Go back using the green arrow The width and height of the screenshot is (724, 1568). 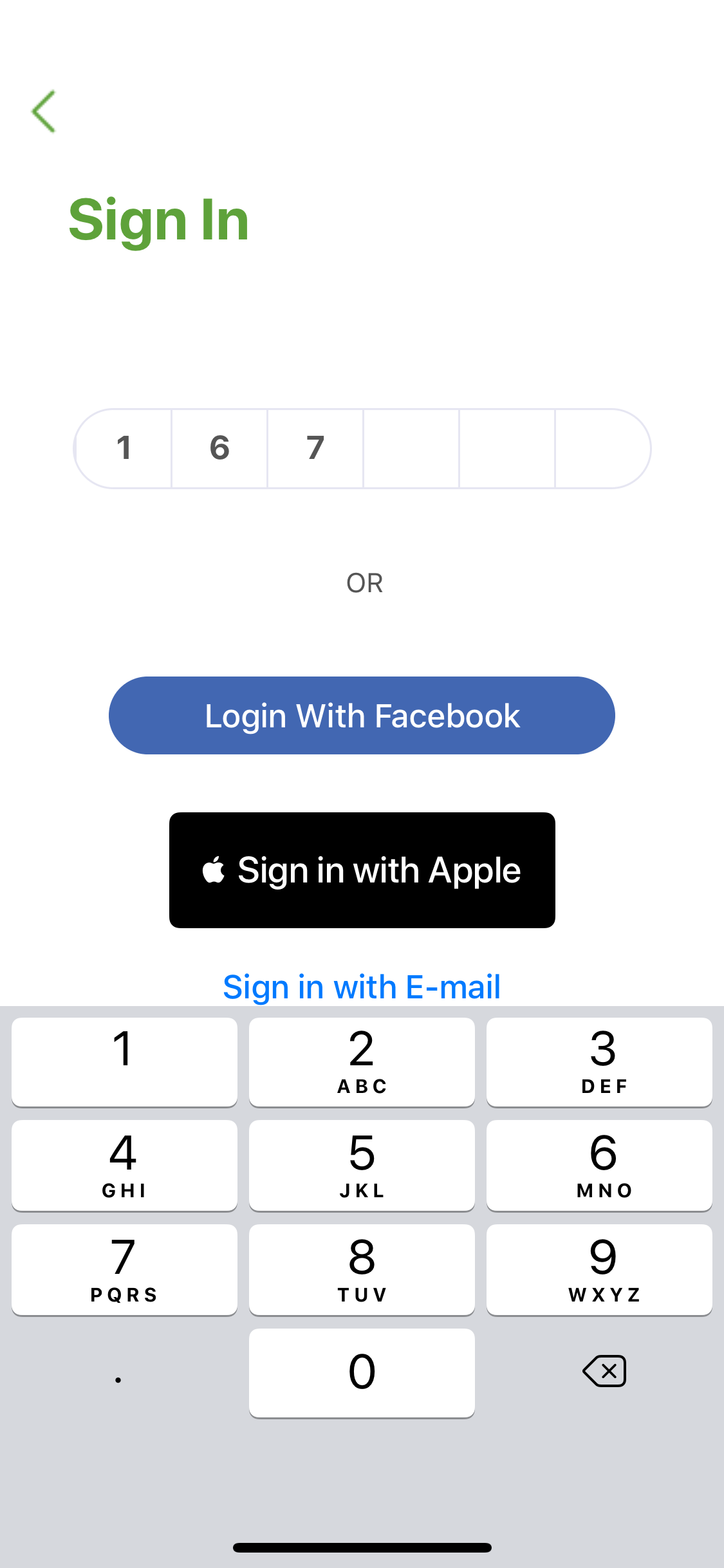click(44, 111)
